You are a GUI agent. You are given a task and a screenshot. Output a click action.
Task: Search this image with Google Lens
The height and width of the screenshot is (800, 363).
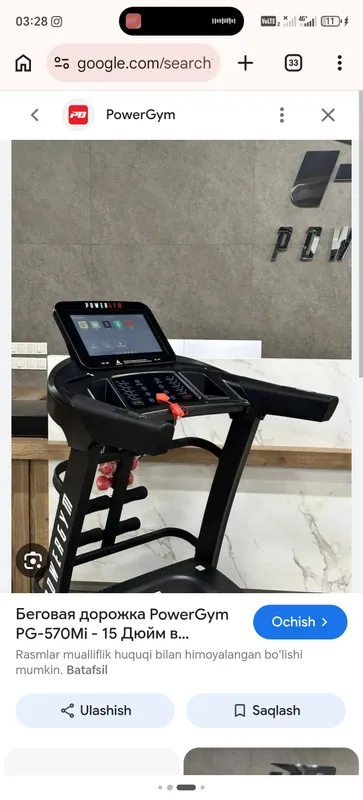click(32, 561)
